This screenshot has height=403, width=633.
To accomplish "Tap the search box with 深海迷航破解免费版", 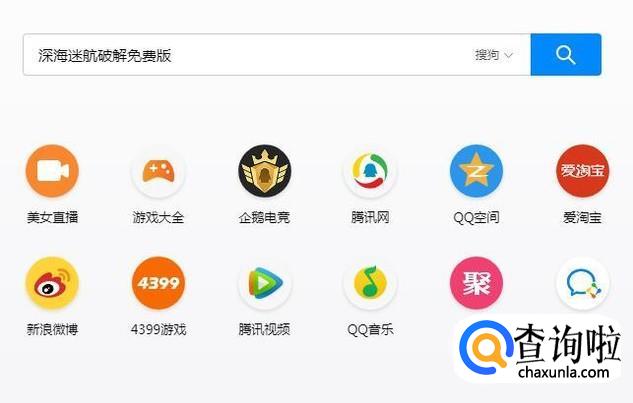I will 240,55.
